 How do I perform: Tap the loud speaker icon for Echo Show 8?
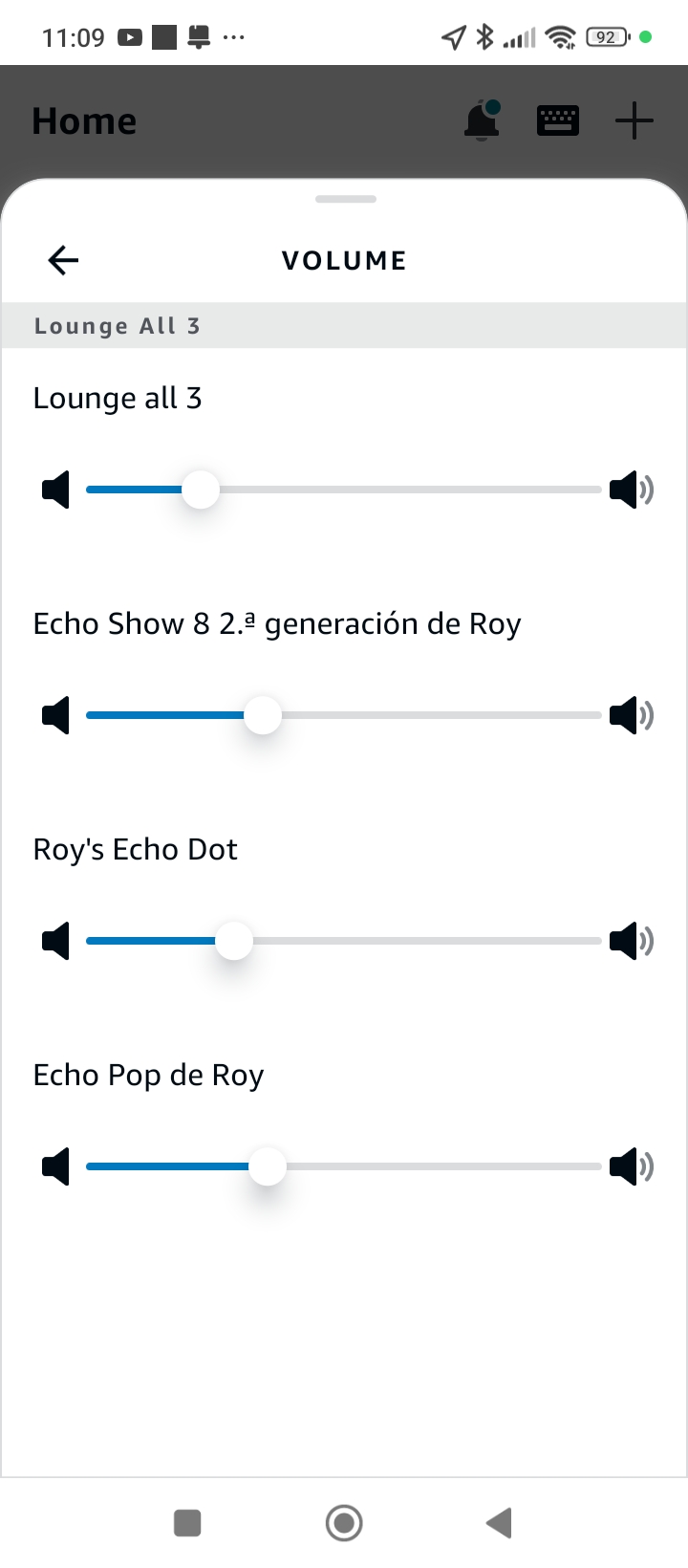point(631,715)
